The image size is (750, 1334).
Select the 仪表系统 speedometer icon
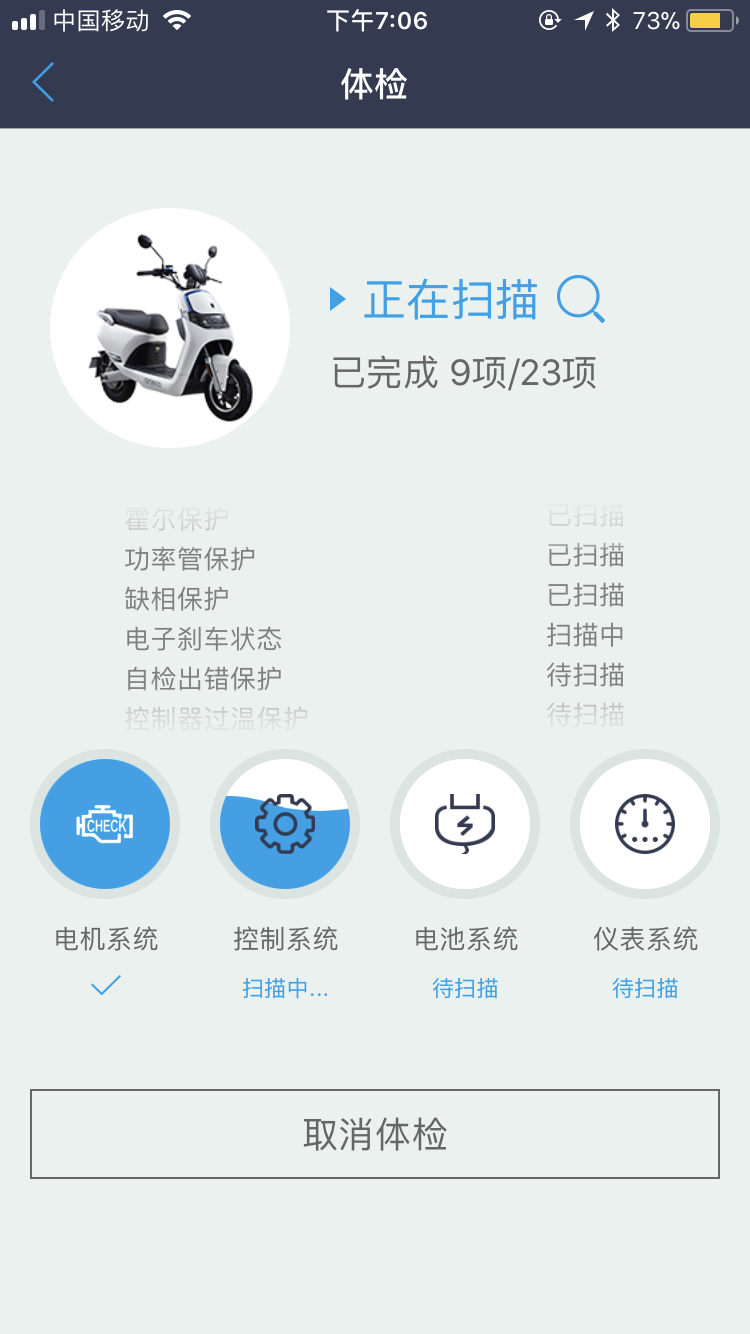click(x=645, y=823)
